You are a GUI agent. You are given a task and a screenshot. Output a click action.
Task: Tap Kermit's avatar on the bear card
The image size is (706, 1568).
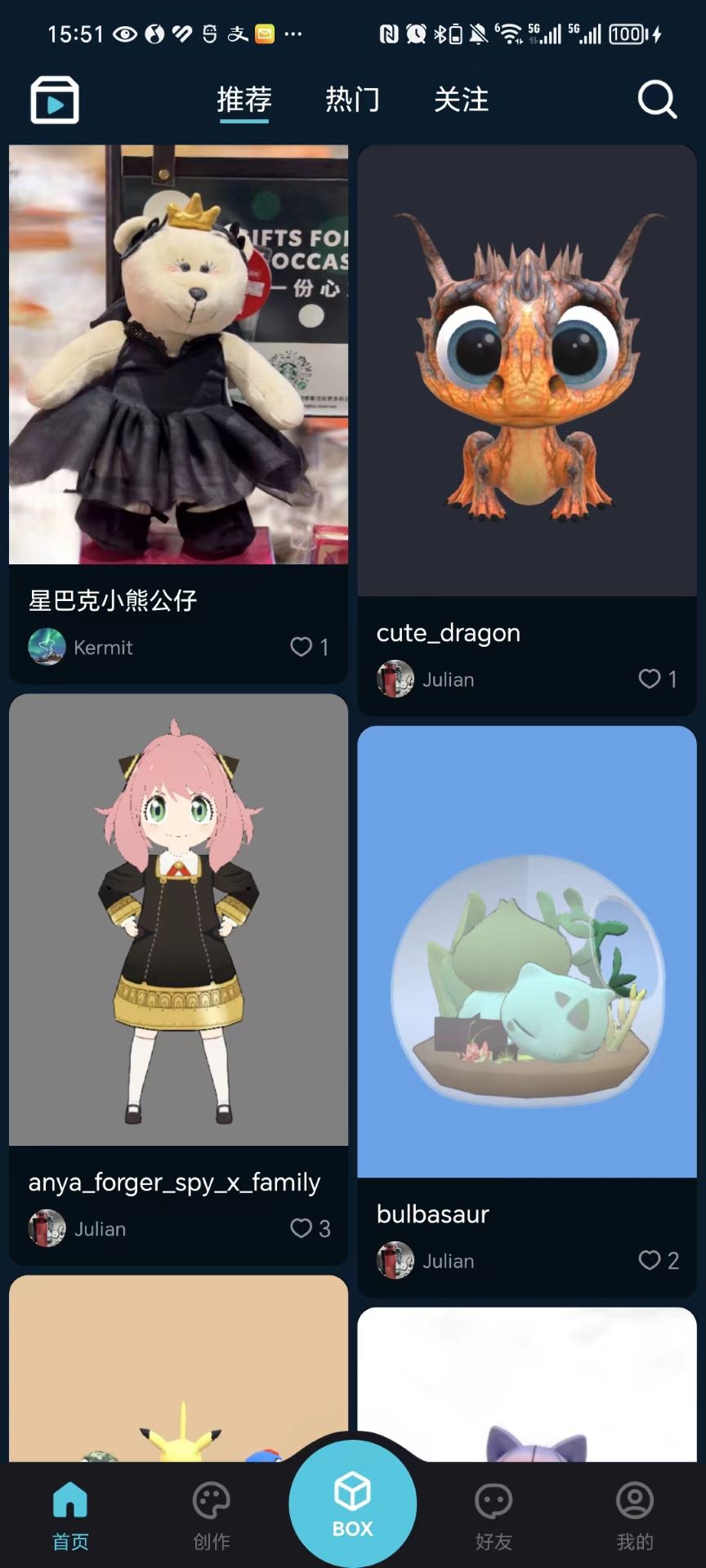pyautogui.click(x=47, y=647)
